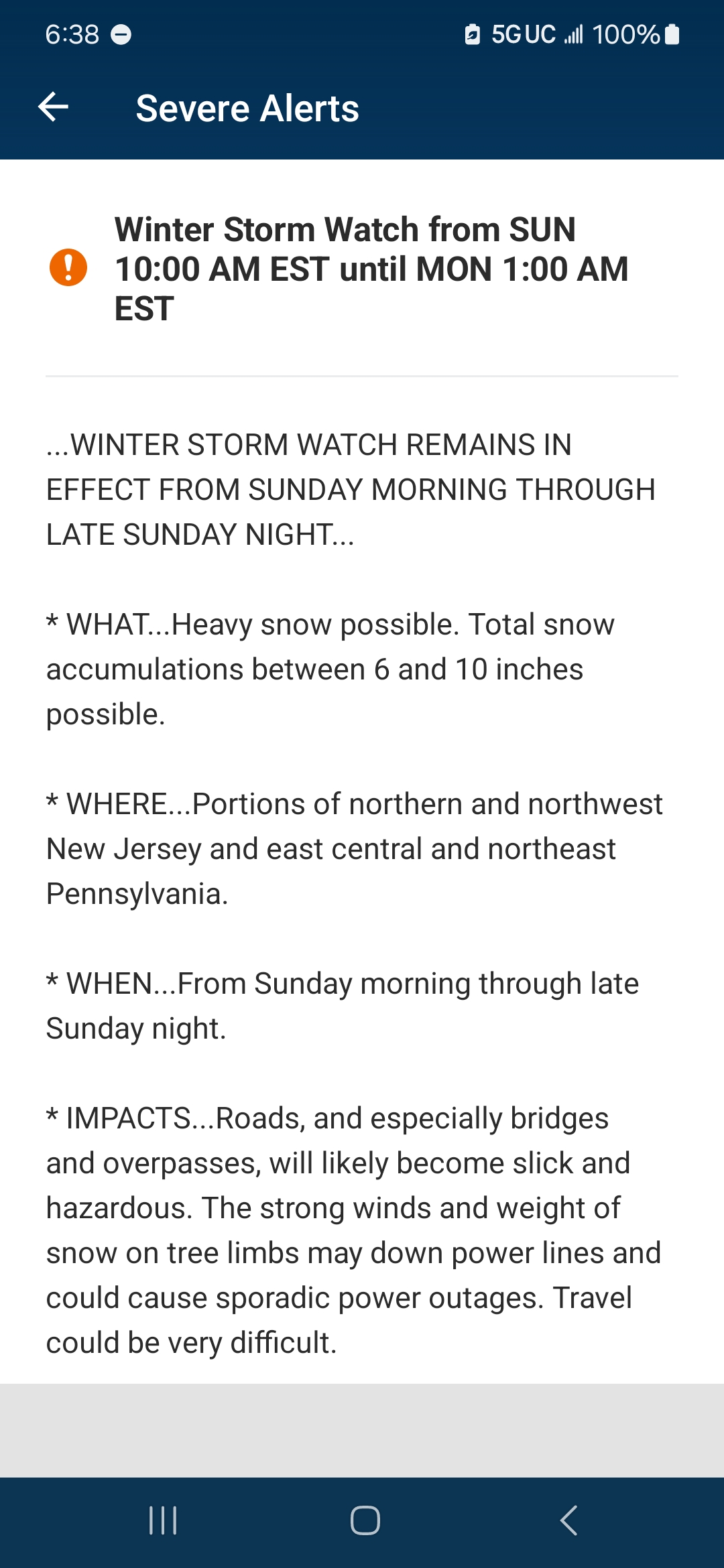This screenshot has height=1568, width=724.
Task: Tap the system navigation back chevron
Action: [x=568, y=1520]
